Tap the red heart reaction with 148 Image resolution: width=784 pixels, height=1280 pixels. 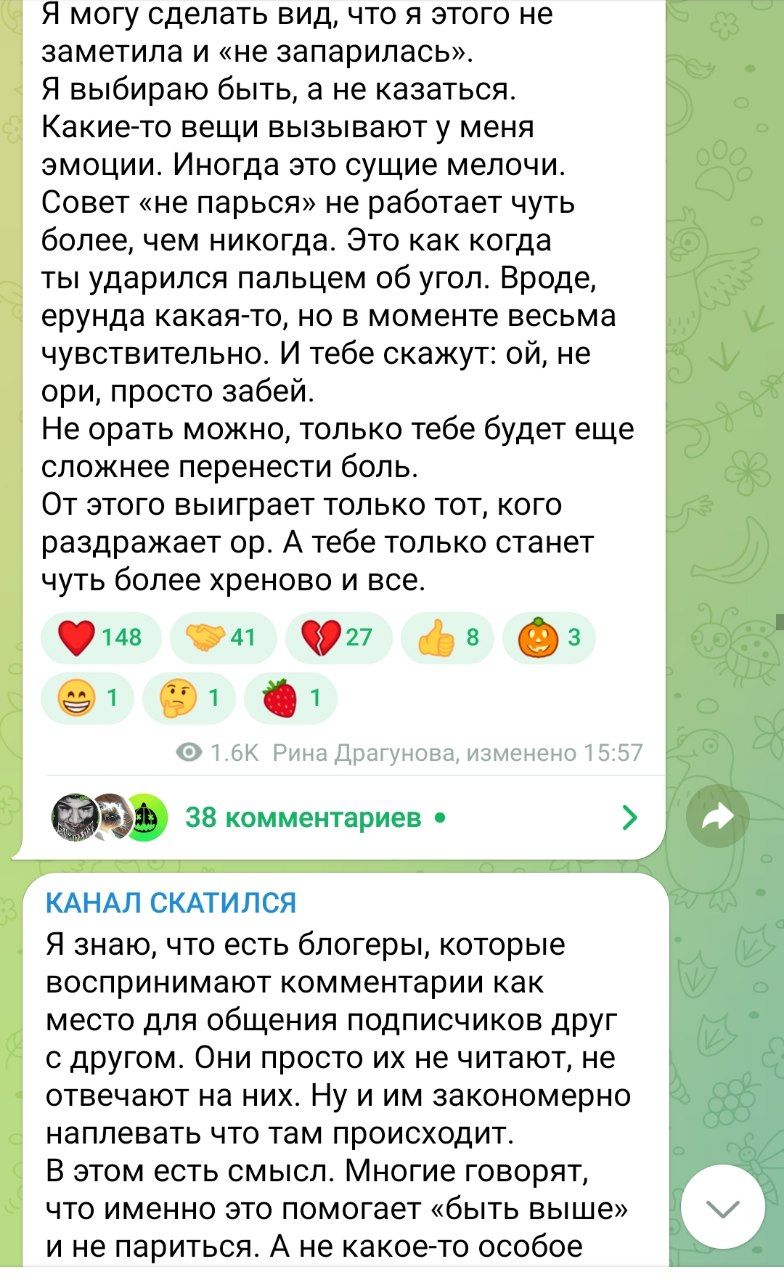pyautogui.click(x=101, y=636)
